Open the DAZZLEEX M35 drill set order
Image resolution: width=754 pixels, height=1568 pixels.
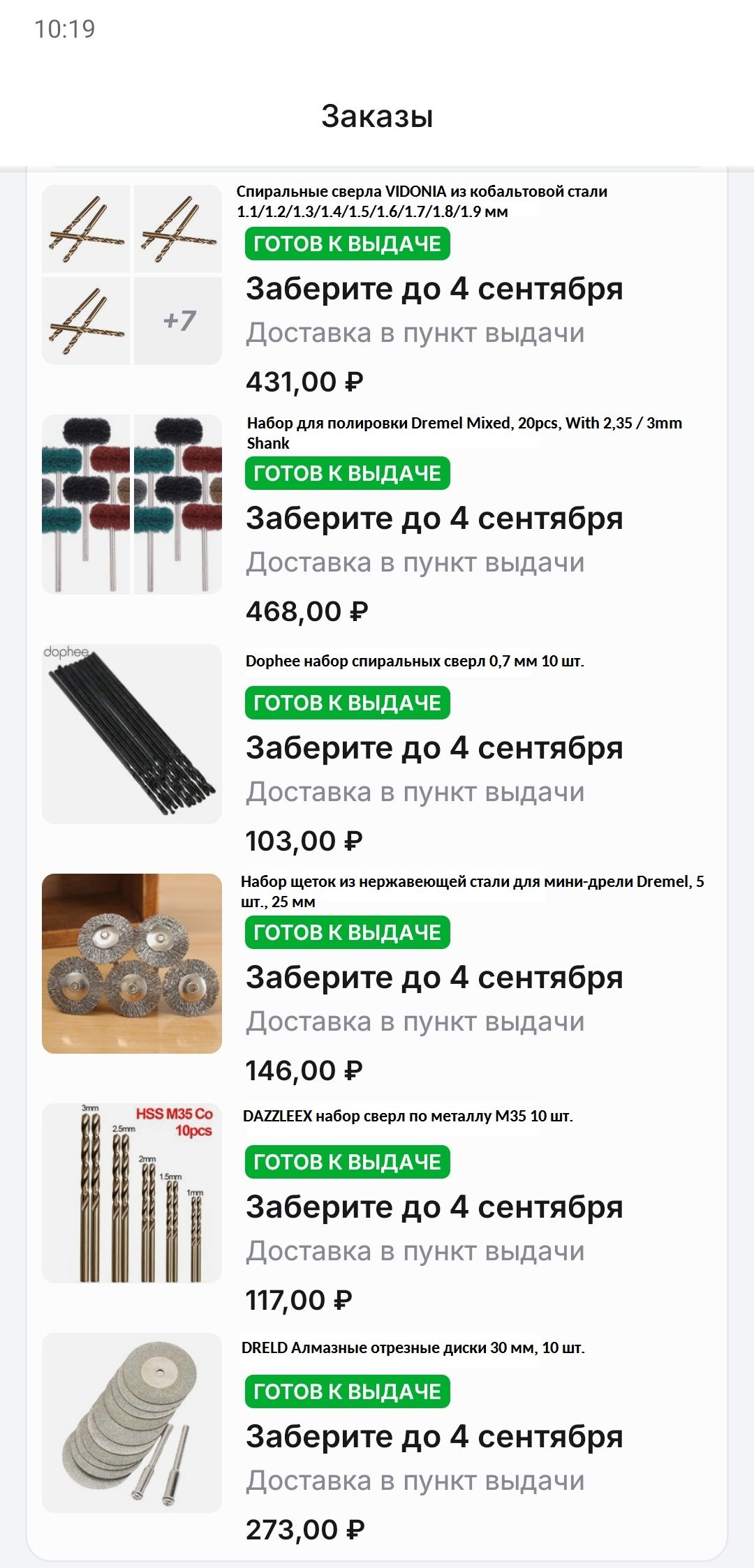pyautogui.click(x=377, y=1209)
